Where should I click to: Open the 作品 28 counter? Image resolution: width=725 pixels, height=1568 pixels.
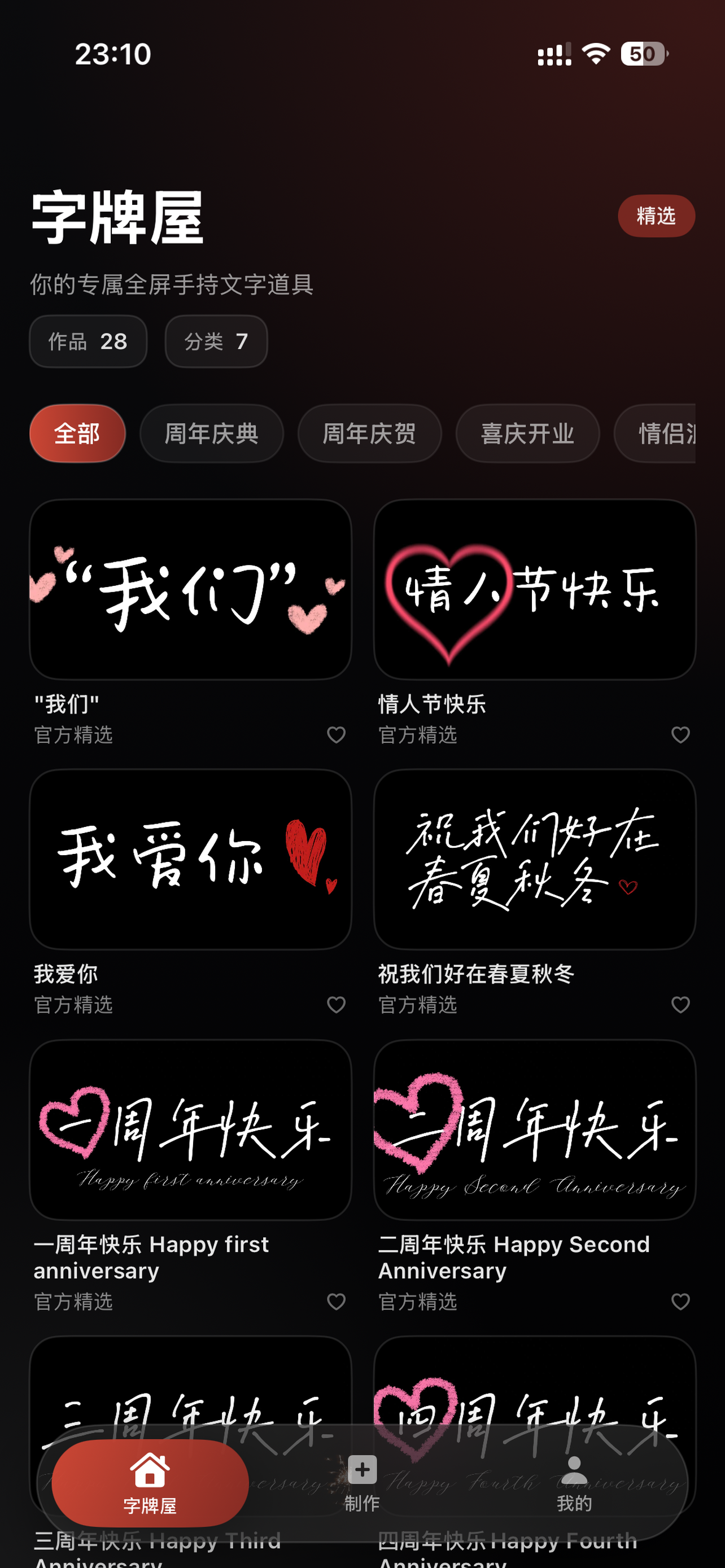[88, 341]
